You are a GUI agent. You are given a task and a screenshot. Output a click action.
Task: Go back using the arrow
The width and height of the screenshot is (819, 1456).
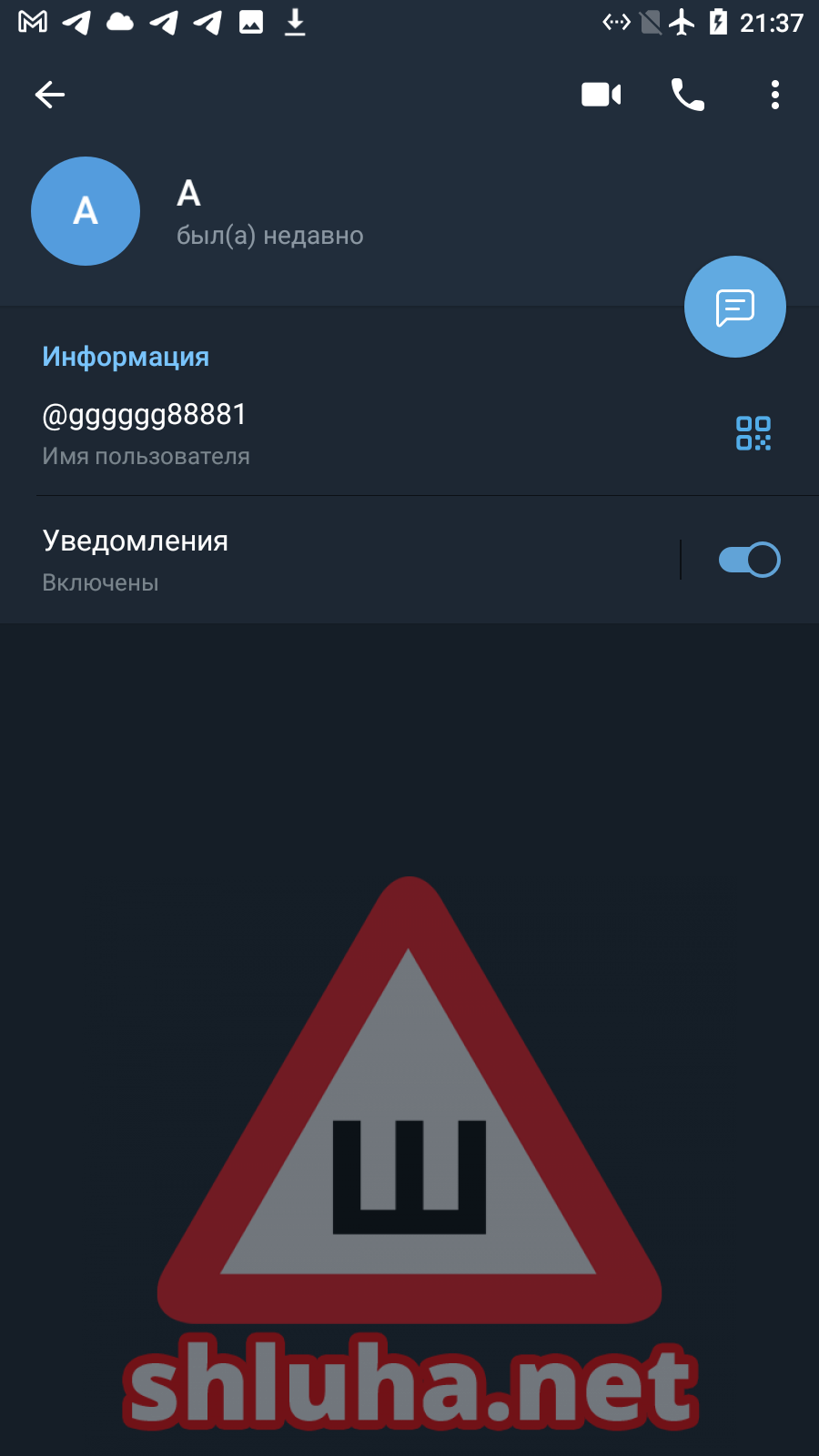(x=50, y=95)
